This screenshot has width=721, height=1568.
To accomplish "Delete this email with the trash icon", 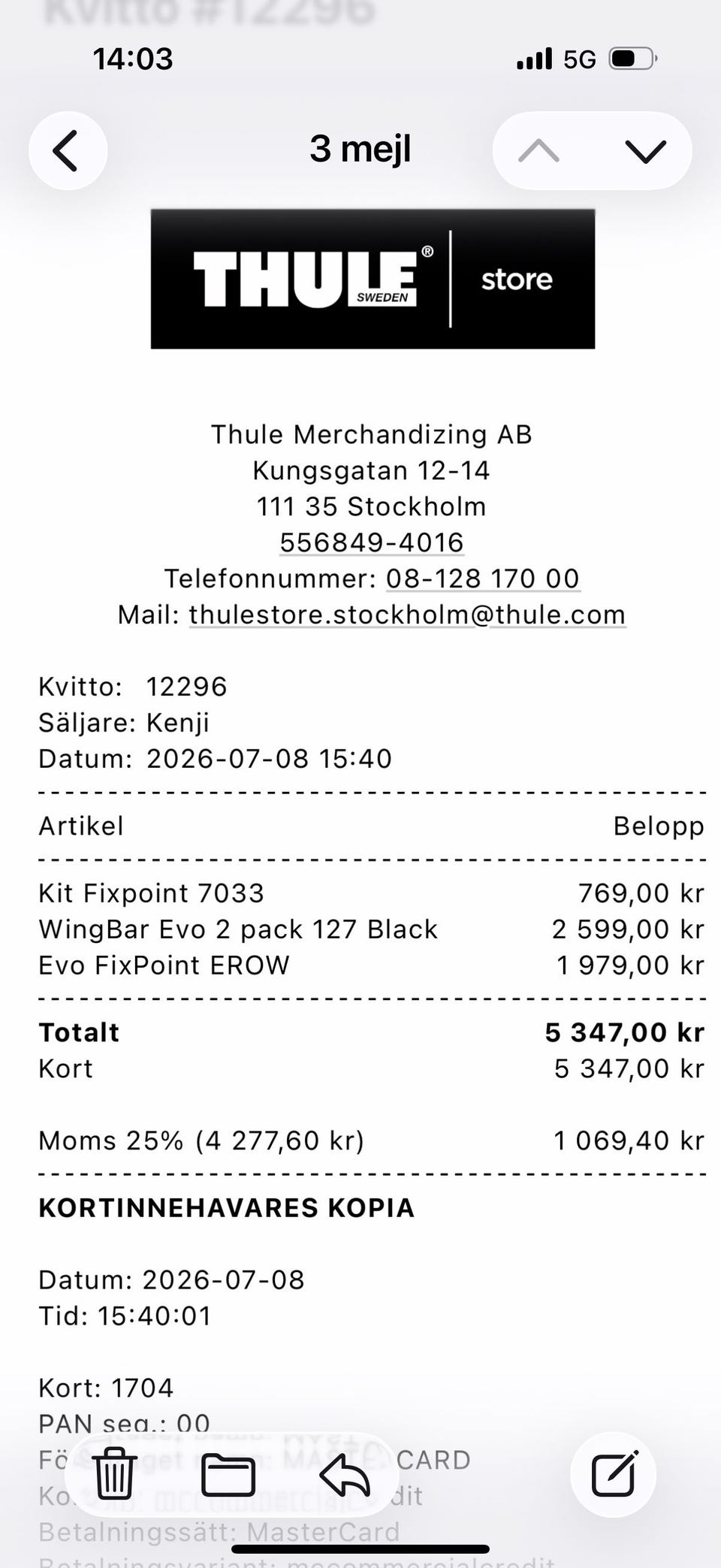I will [x=114, y=1474].
